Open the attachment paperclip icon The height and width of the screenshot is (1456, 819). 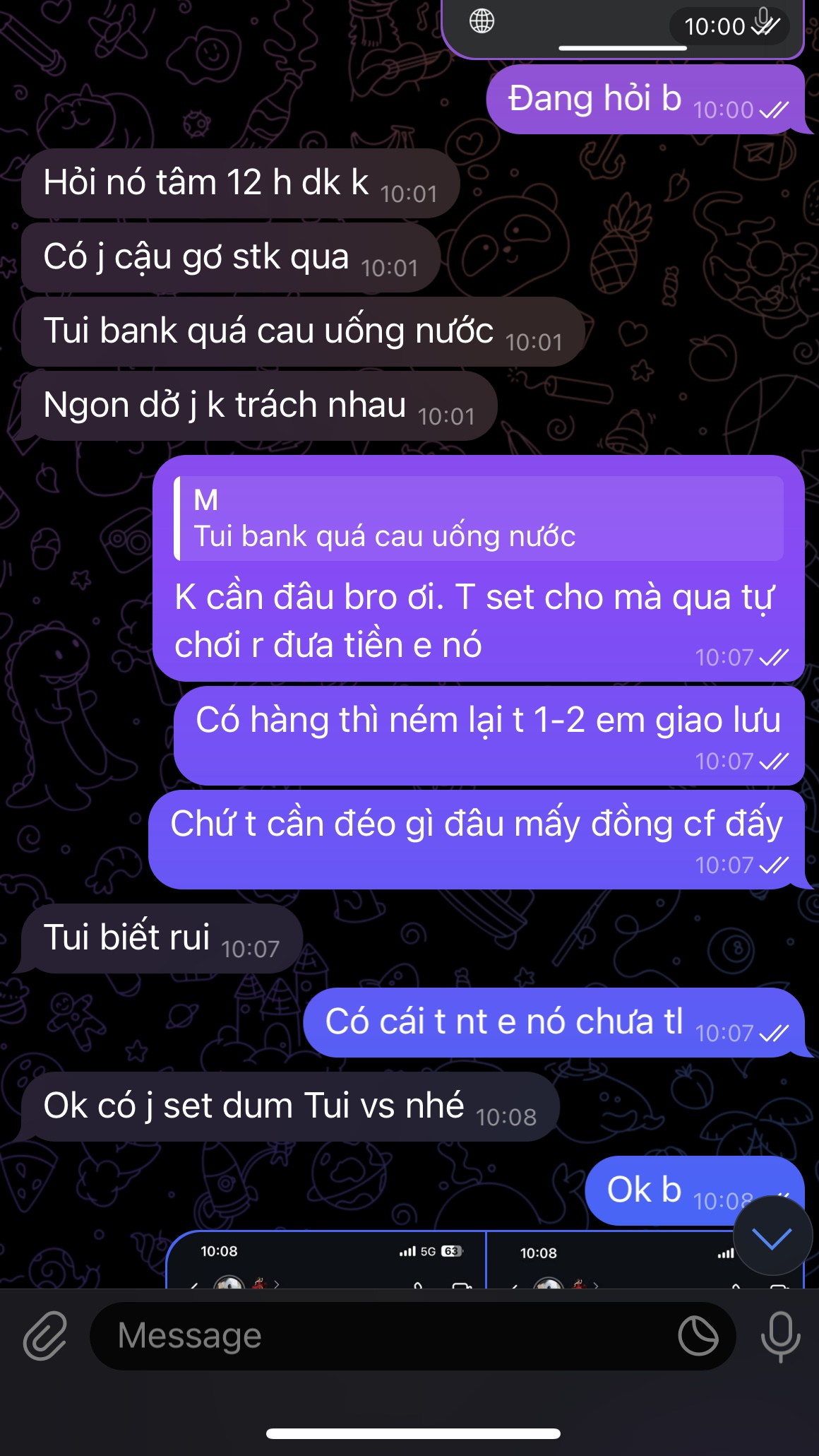[45, 1336]
